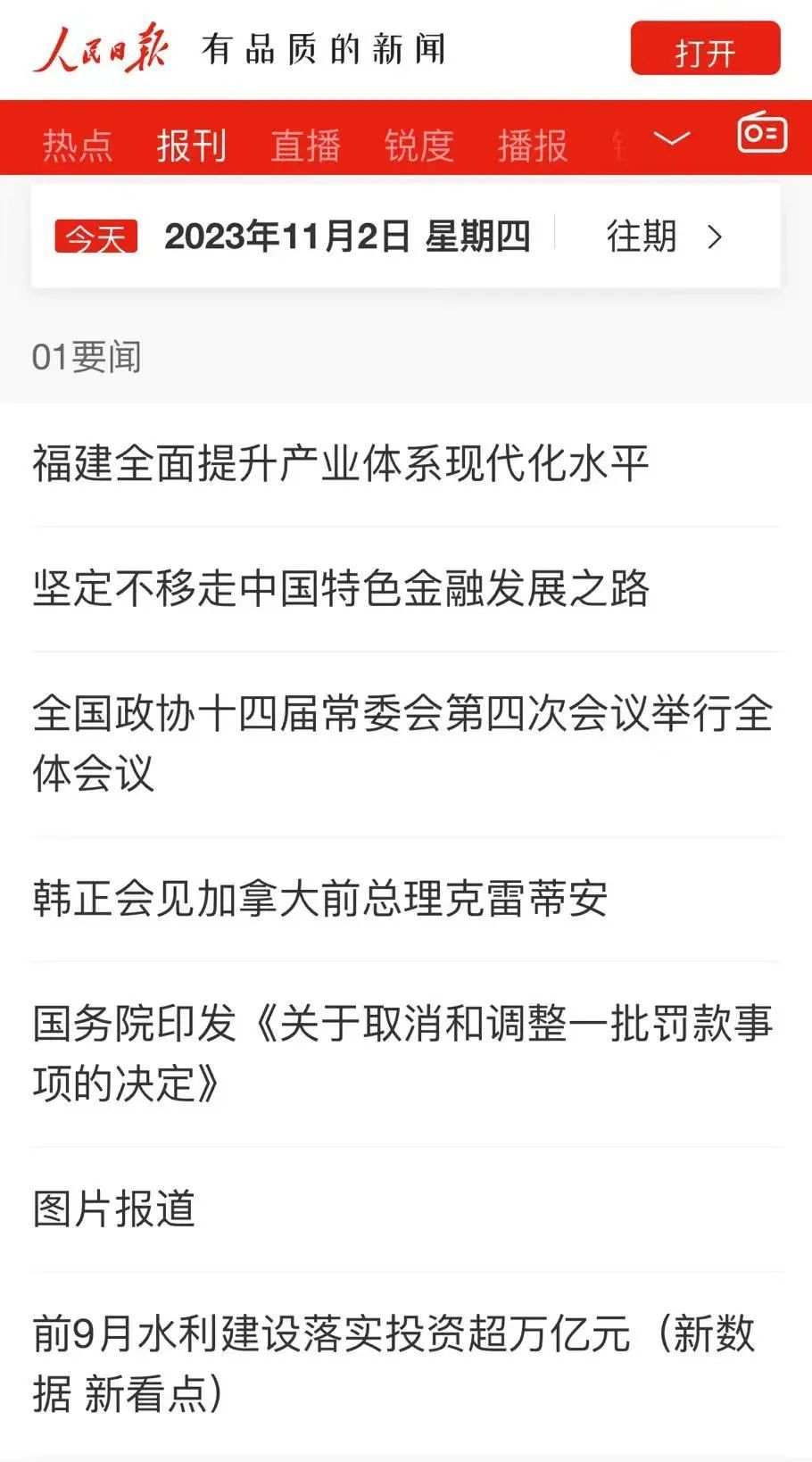Select the 报刊 tab
Screen dimensions: 812x1462
(x=192, y=145)
